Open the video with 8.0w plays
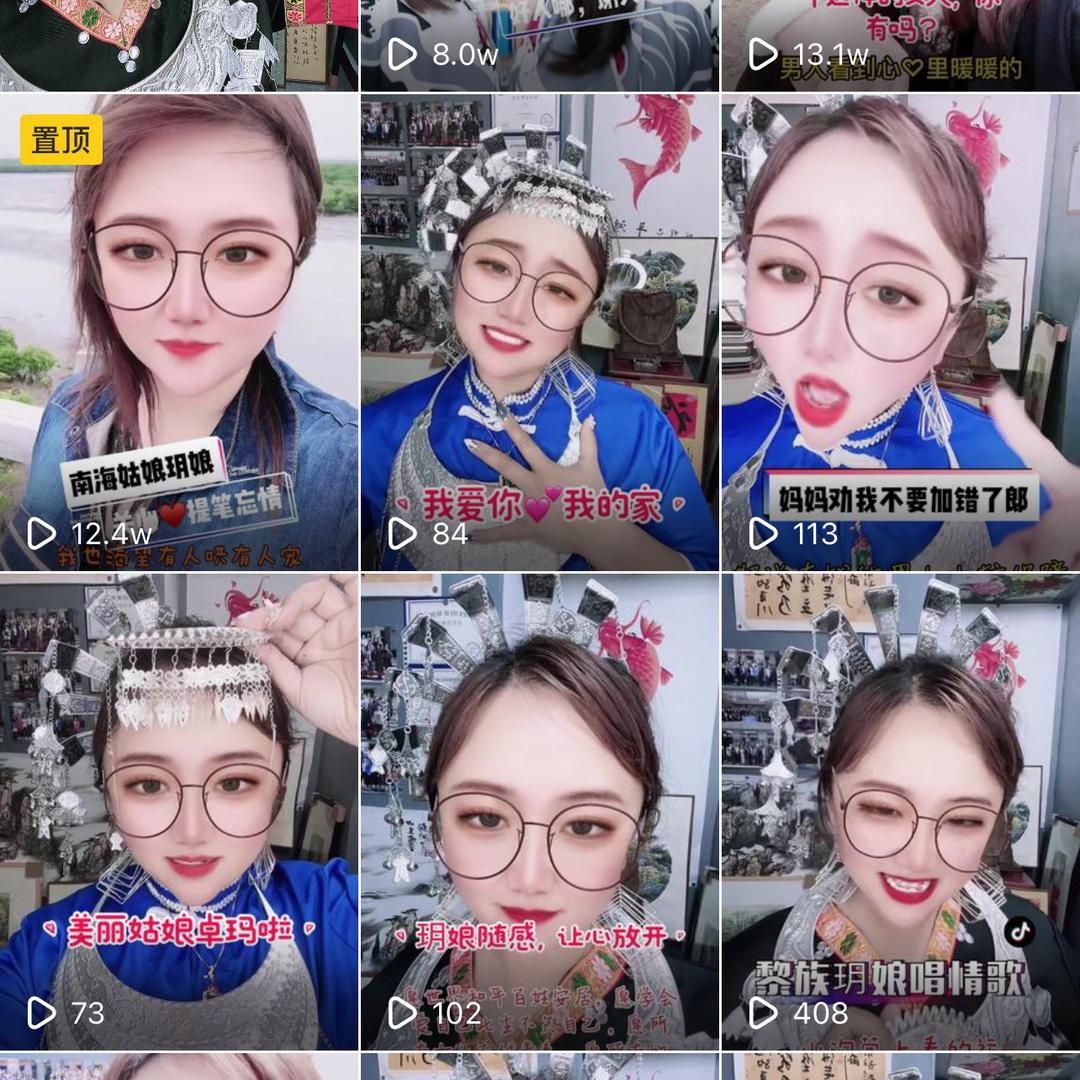 click(x=539, y=45)
